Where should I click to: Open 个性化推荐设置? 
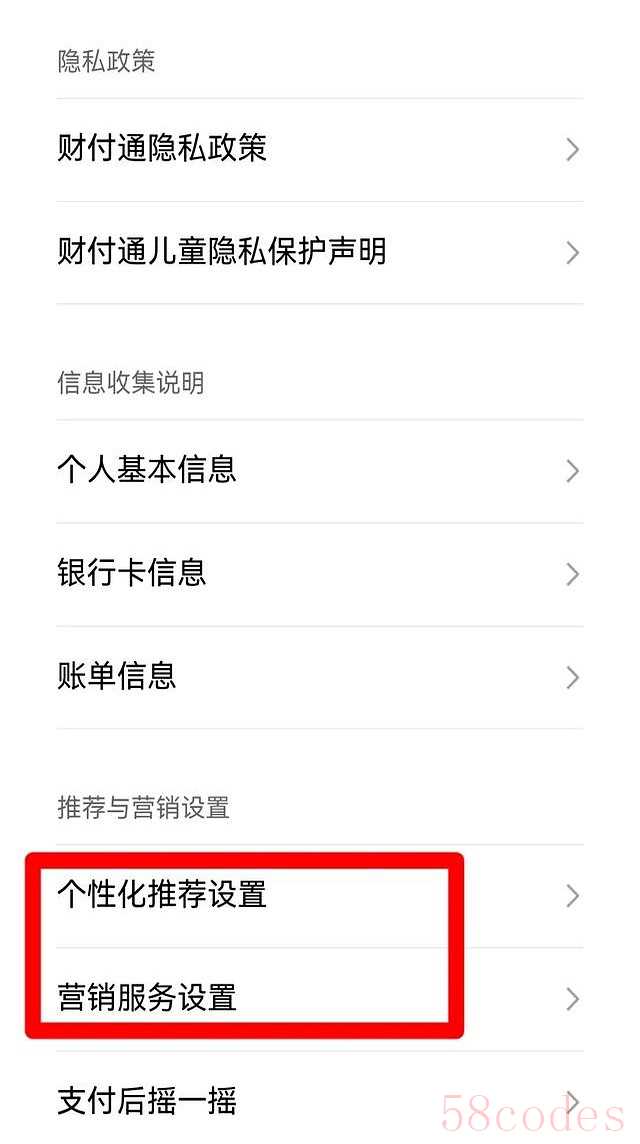(320, 895)
